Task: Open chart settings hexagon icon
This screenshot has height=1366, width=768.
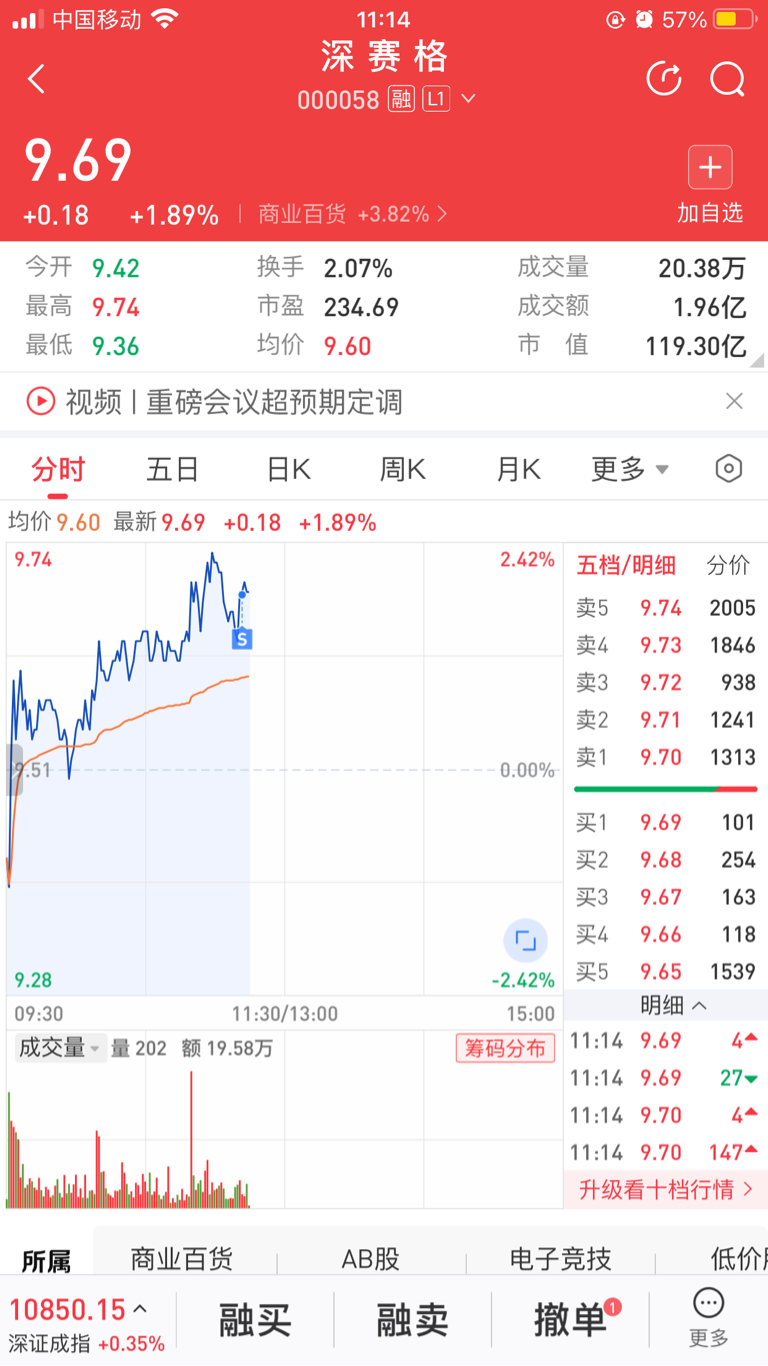Action: coord(729,468)
